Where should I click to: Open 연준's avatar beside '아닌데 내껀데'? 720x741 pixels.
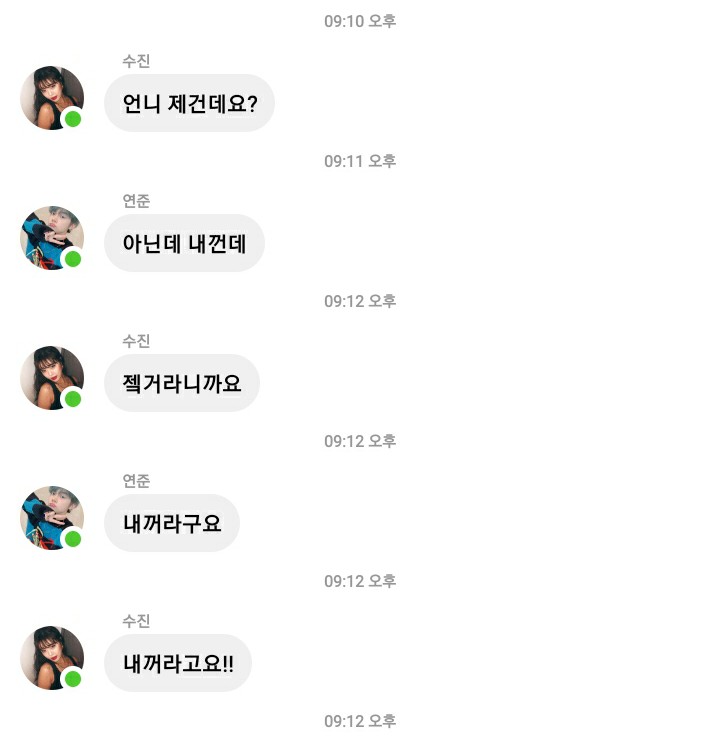point(52,238)
